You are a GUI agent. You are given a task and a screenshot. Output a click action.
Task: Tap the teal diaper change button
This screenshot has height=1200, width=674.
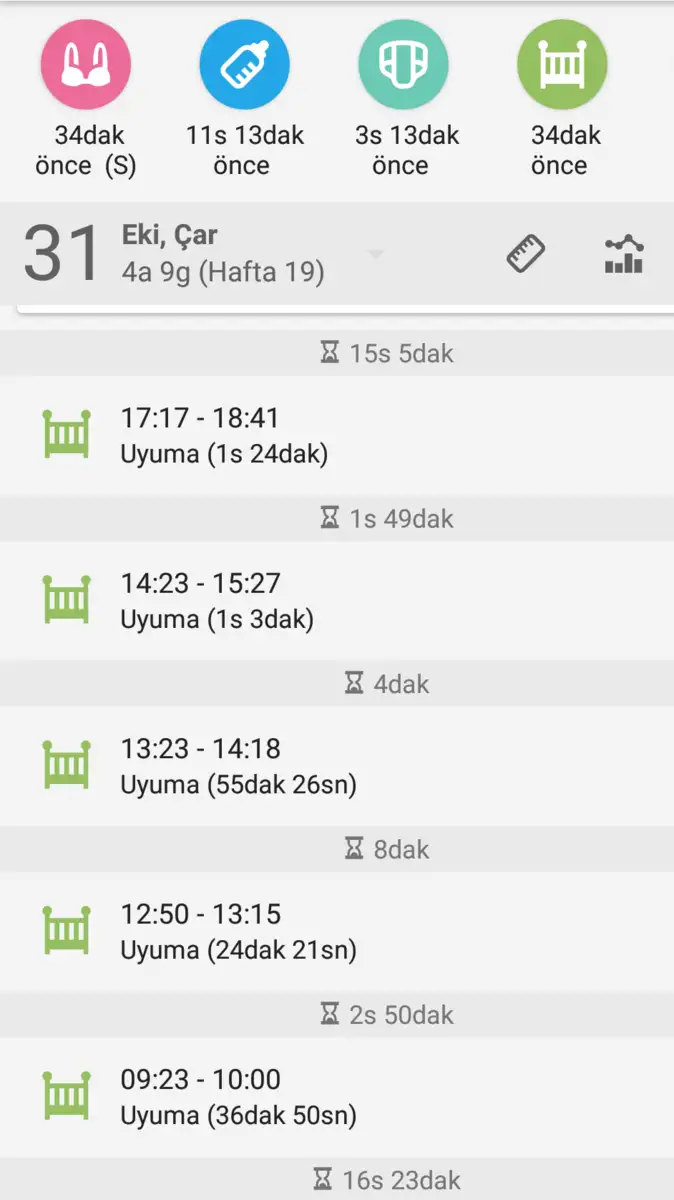point(403,64)
